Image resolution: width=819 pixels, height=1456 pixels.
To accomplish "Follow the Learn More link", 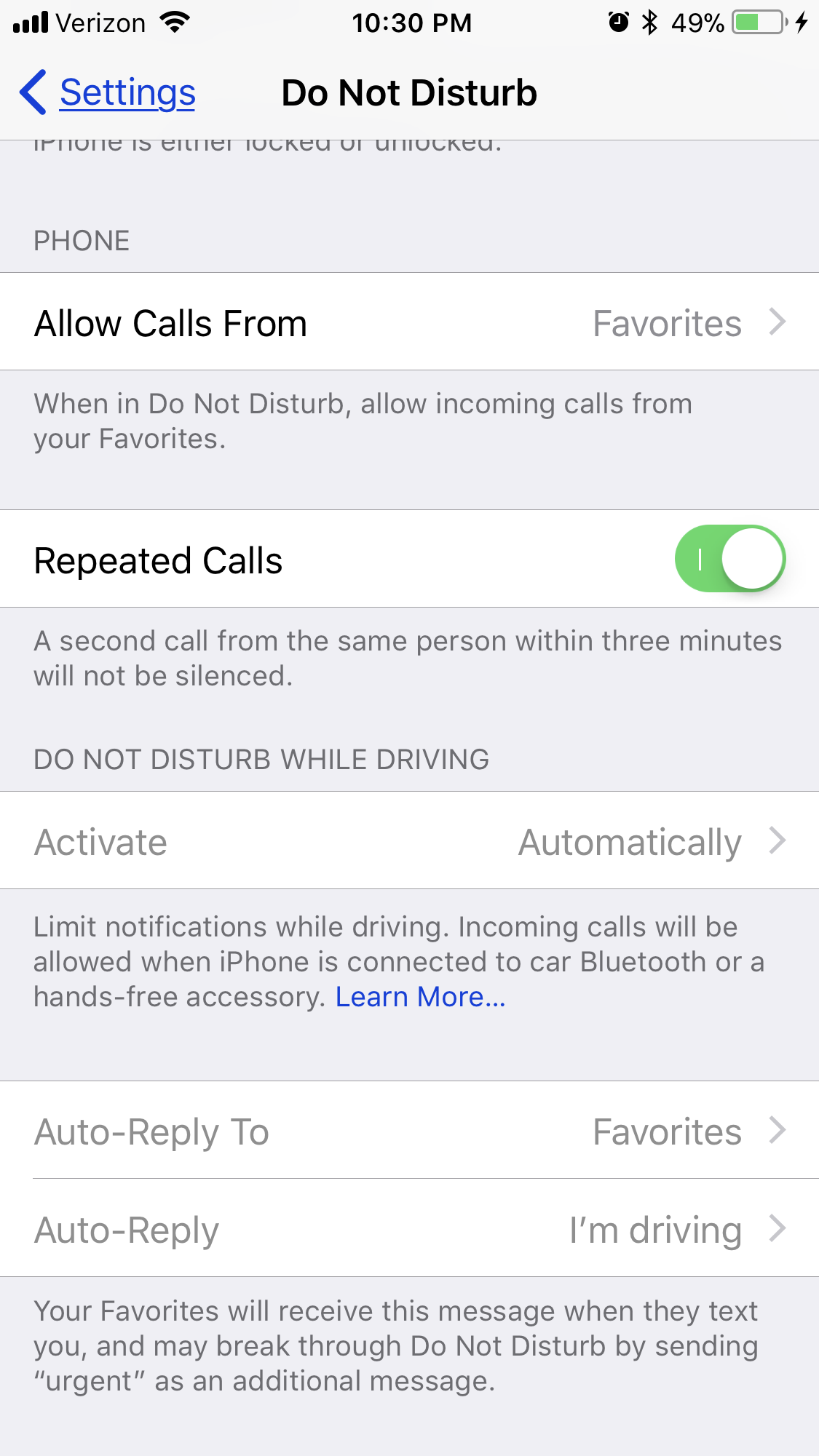I will click(x=420, y=997).
